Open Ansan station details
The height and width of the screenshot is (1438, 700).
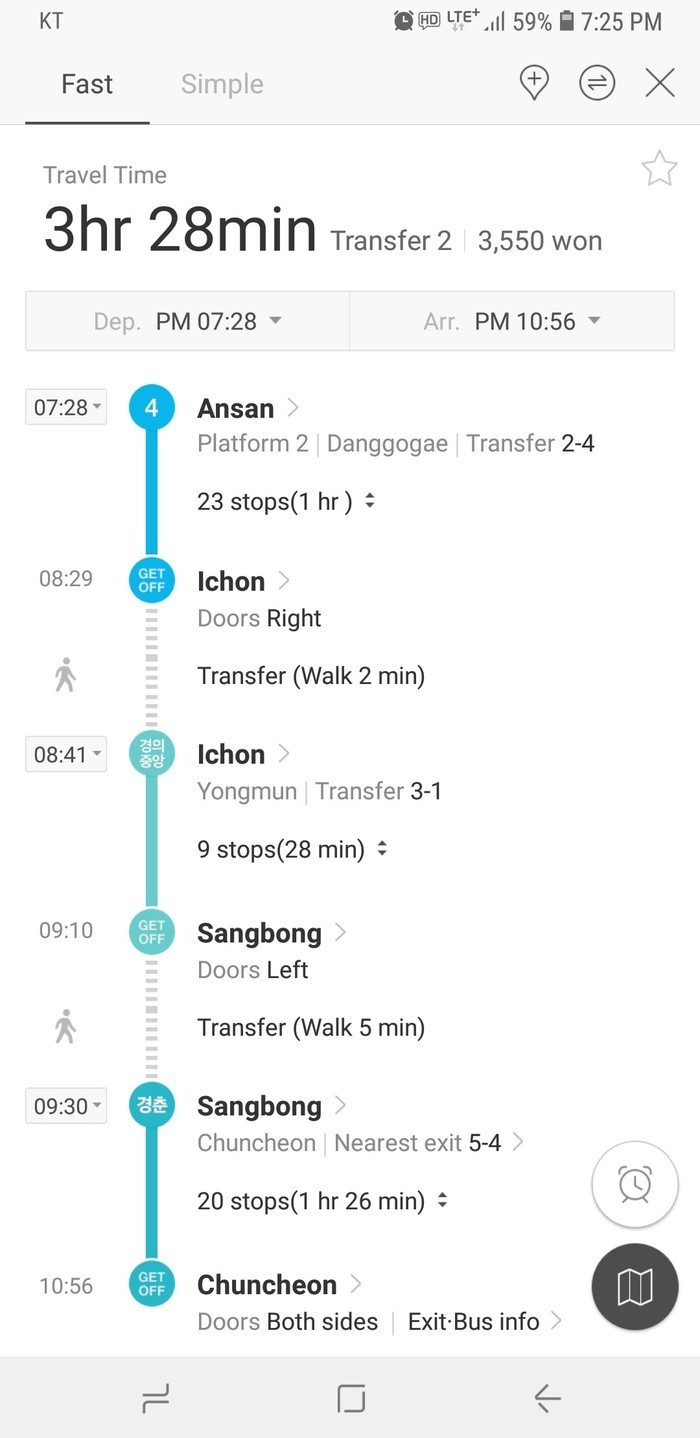click(247, 408)
